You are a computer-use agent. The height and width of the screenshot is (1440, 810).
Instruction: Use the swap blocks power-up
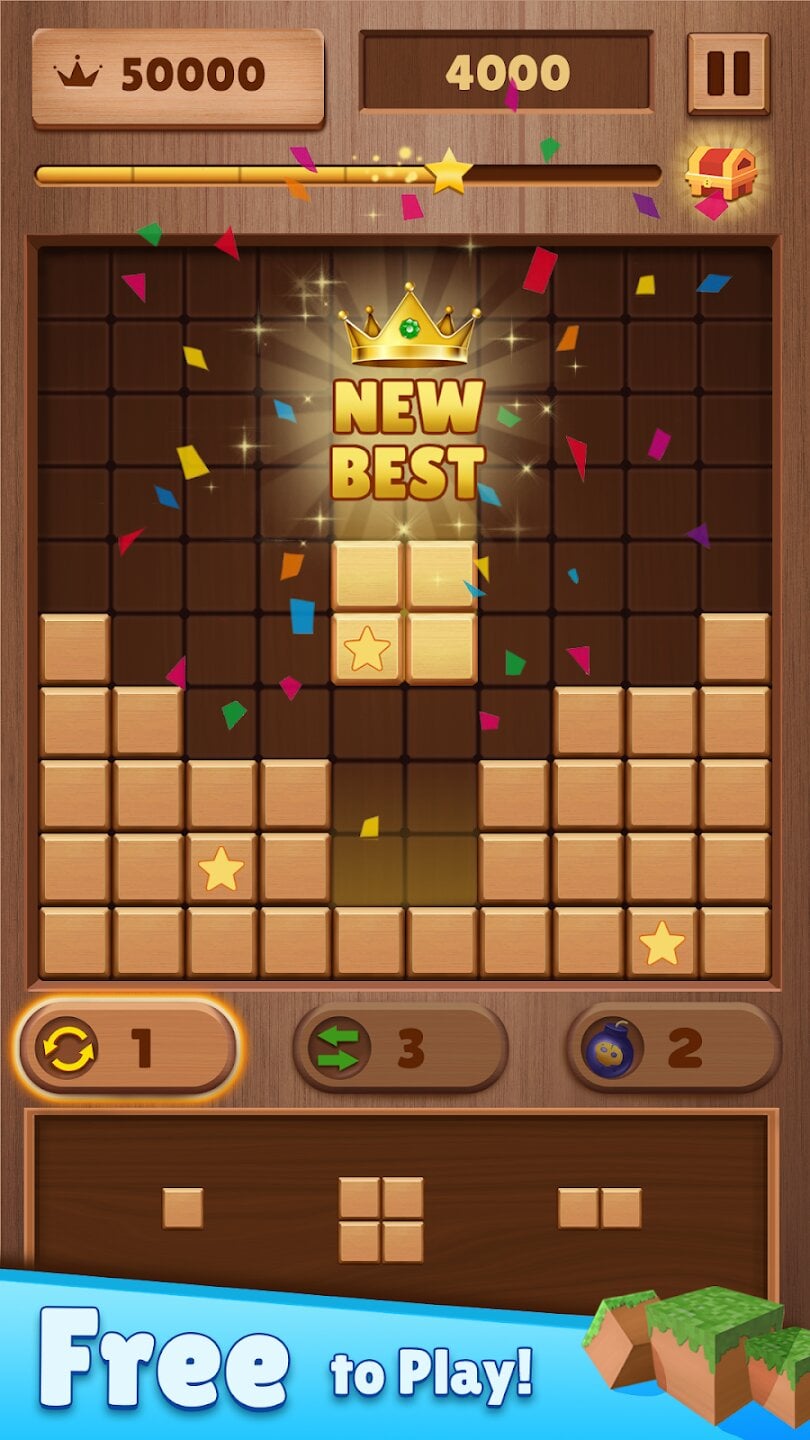click(400, 1048)
